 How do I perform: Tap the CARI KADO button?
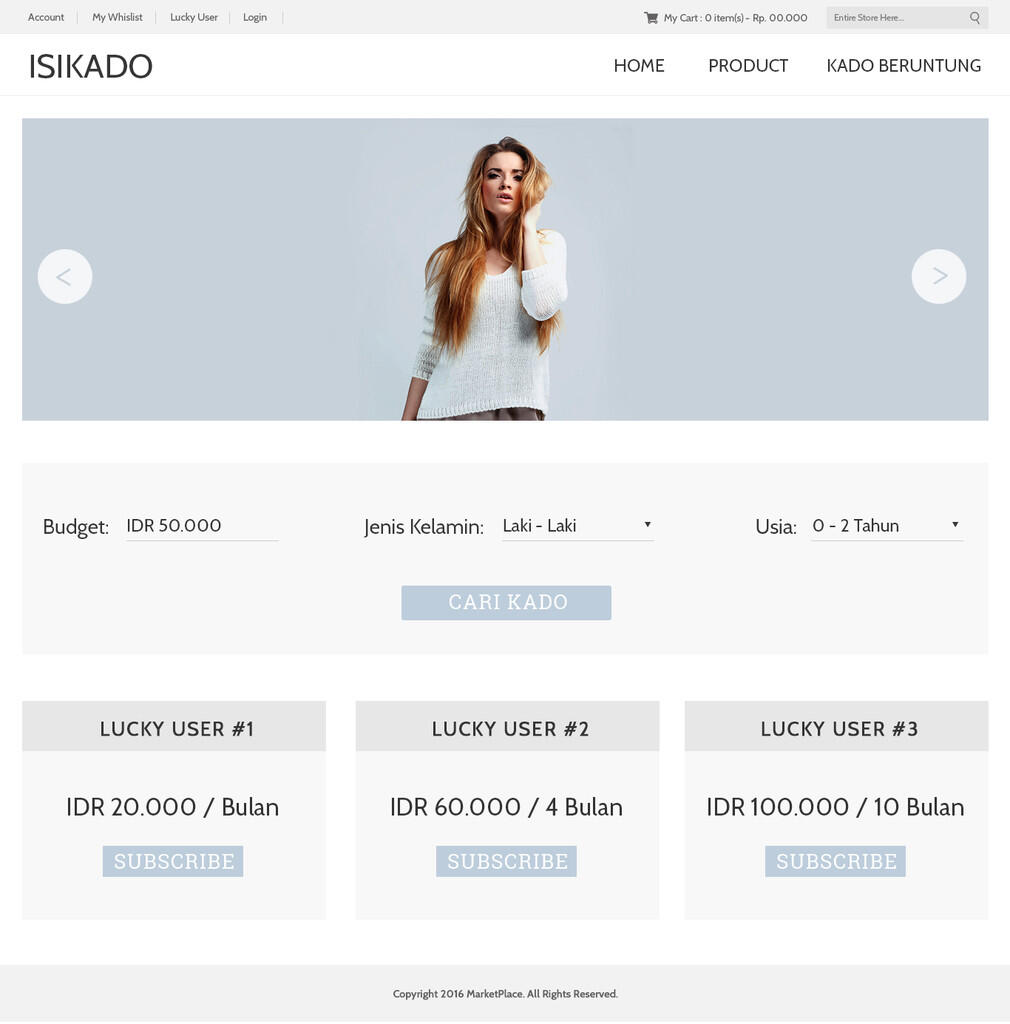coord(506,602)
